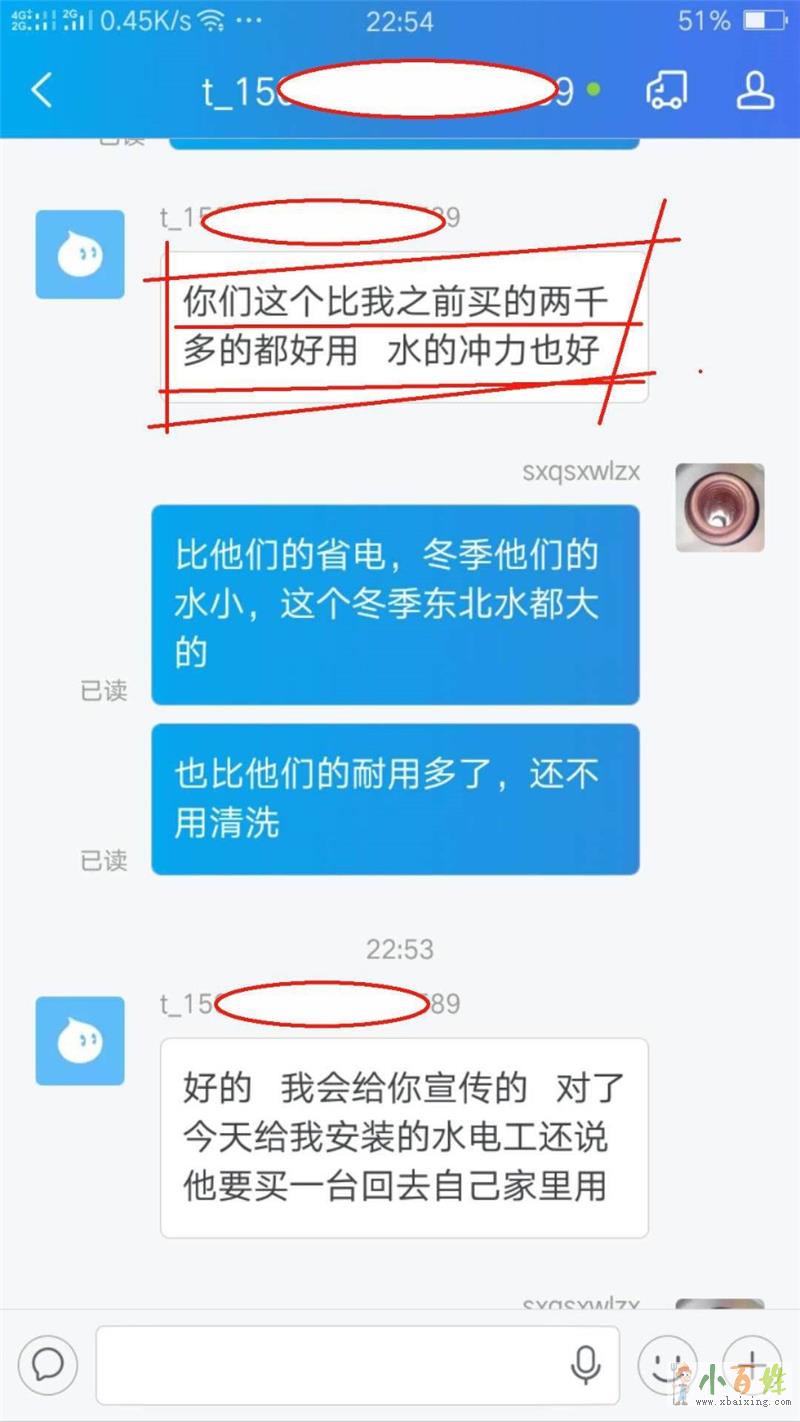Tap the sxqsxwlzx seller avatar
This screenshot has height=1422, width=800.
point(720,507)
